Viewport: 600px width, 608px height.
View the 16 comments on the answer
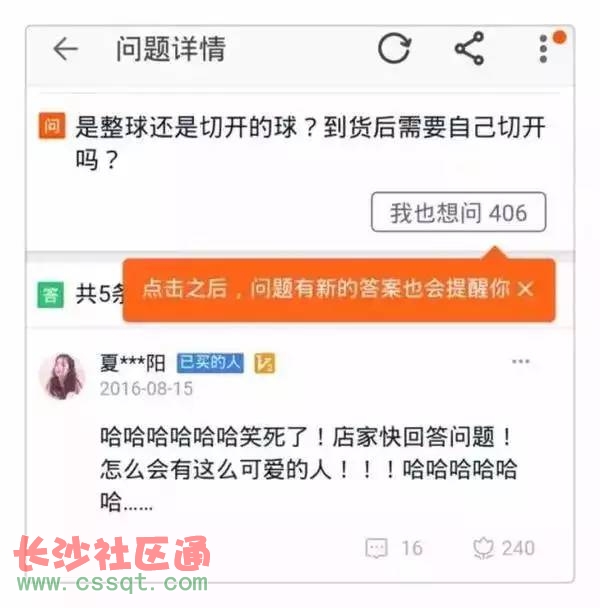click(x=394, y=548)
